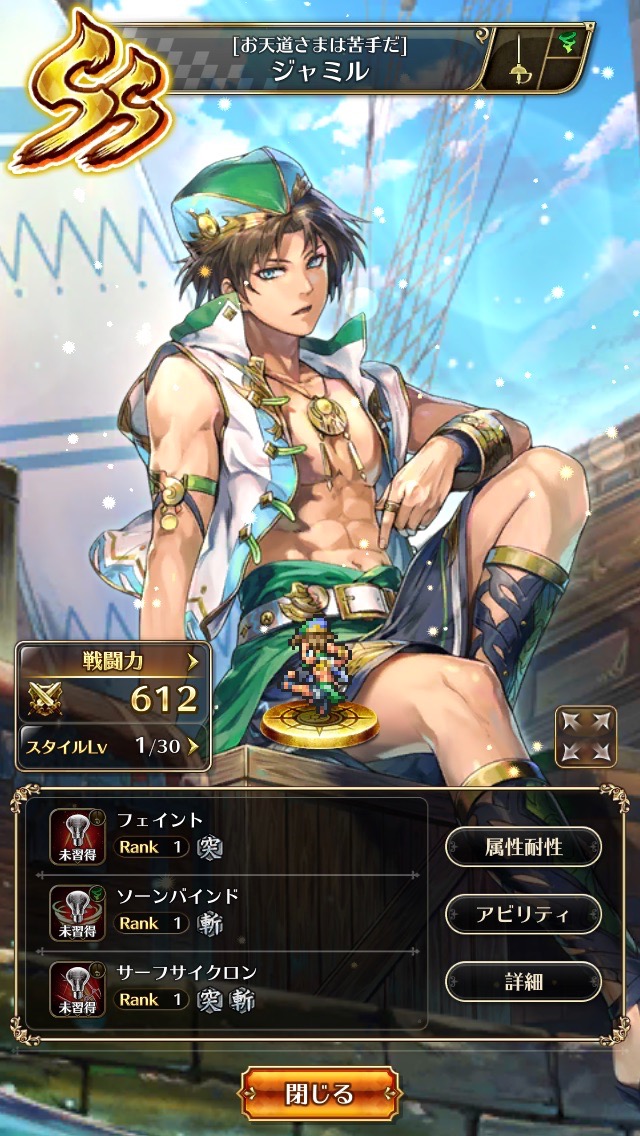Open the 戦闘力 breakdown
Screen dimensions: 640x1136
pos(112,682)
